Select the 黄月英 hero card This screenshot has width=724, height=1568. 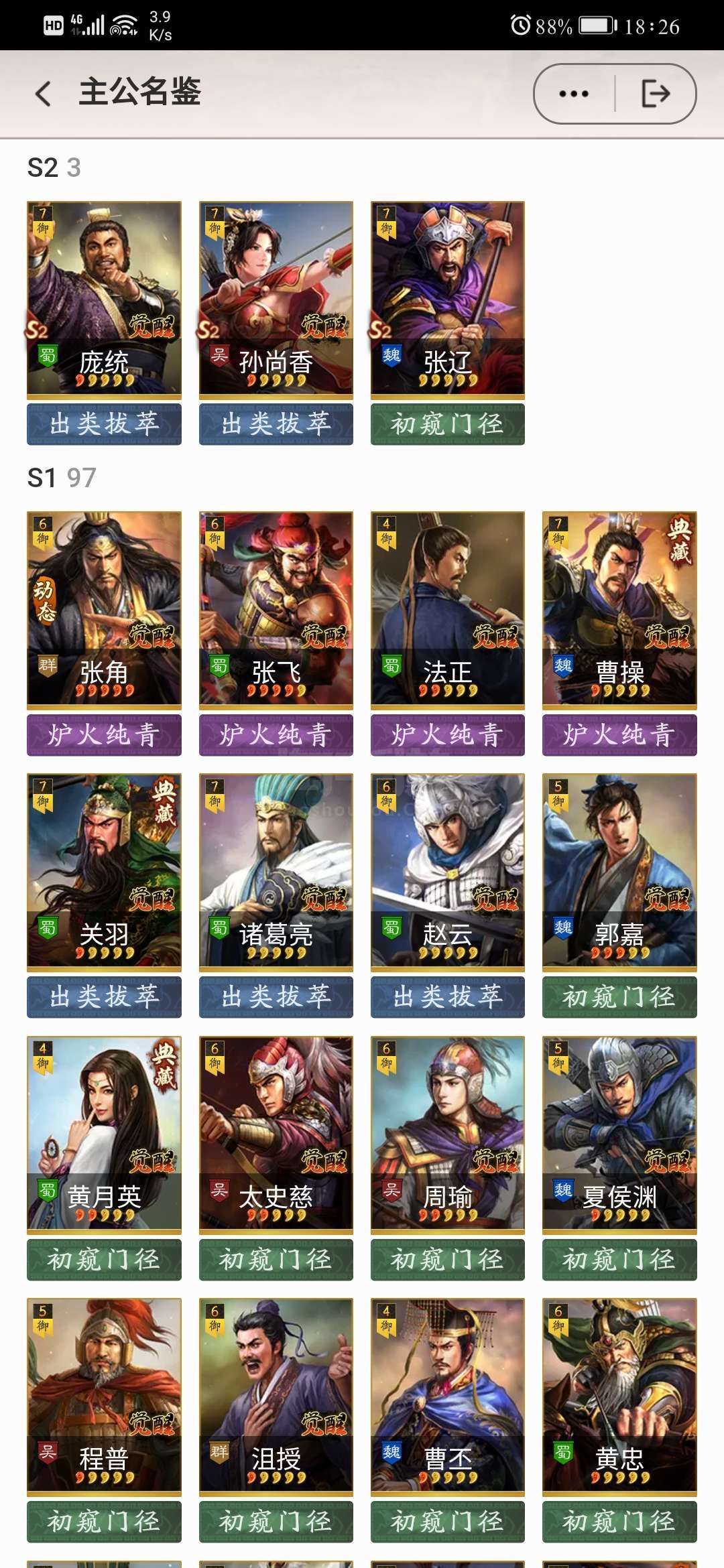coord(104,1135)
